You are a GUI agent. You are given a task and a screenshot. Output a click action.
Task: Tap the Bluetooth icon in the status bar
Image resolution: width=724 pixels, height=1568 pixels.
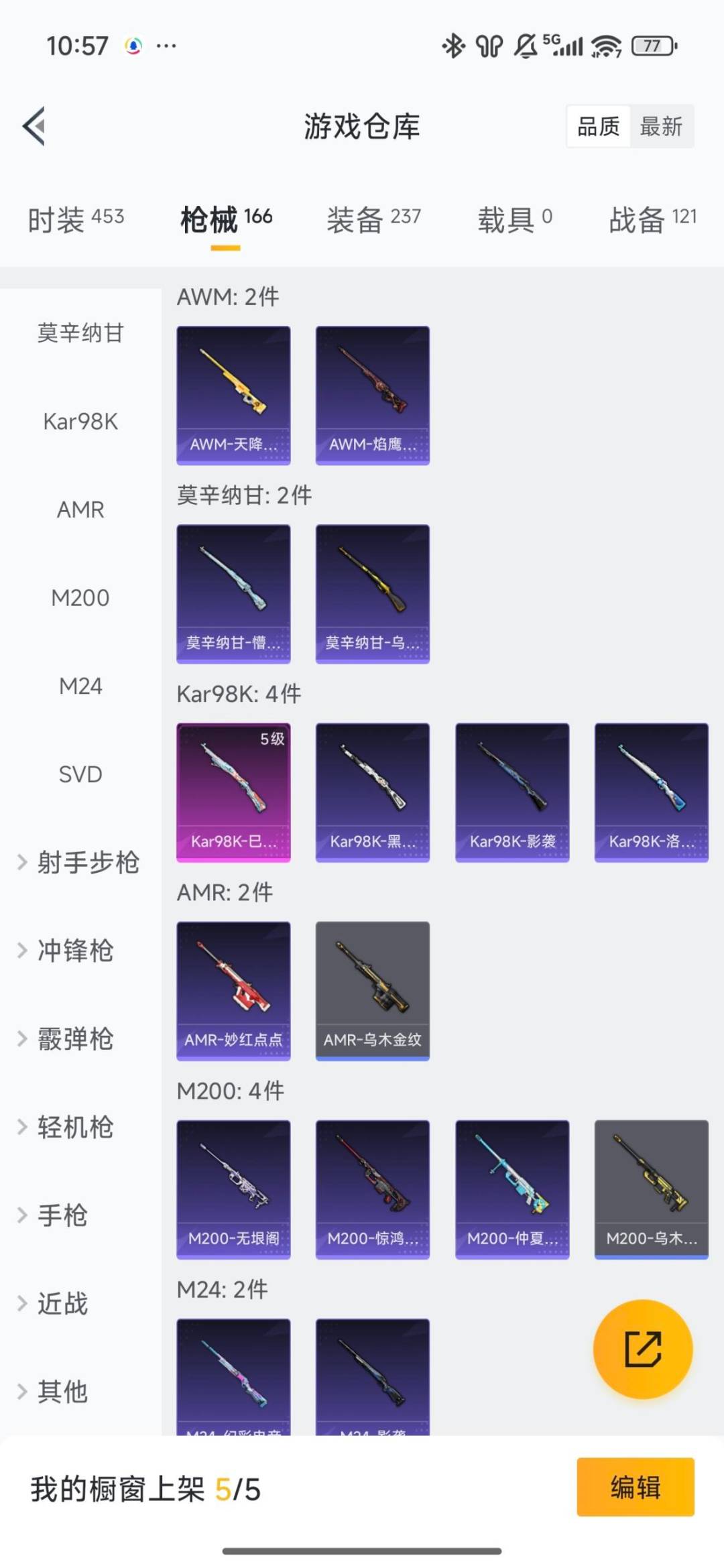click(x=455, y=46)
